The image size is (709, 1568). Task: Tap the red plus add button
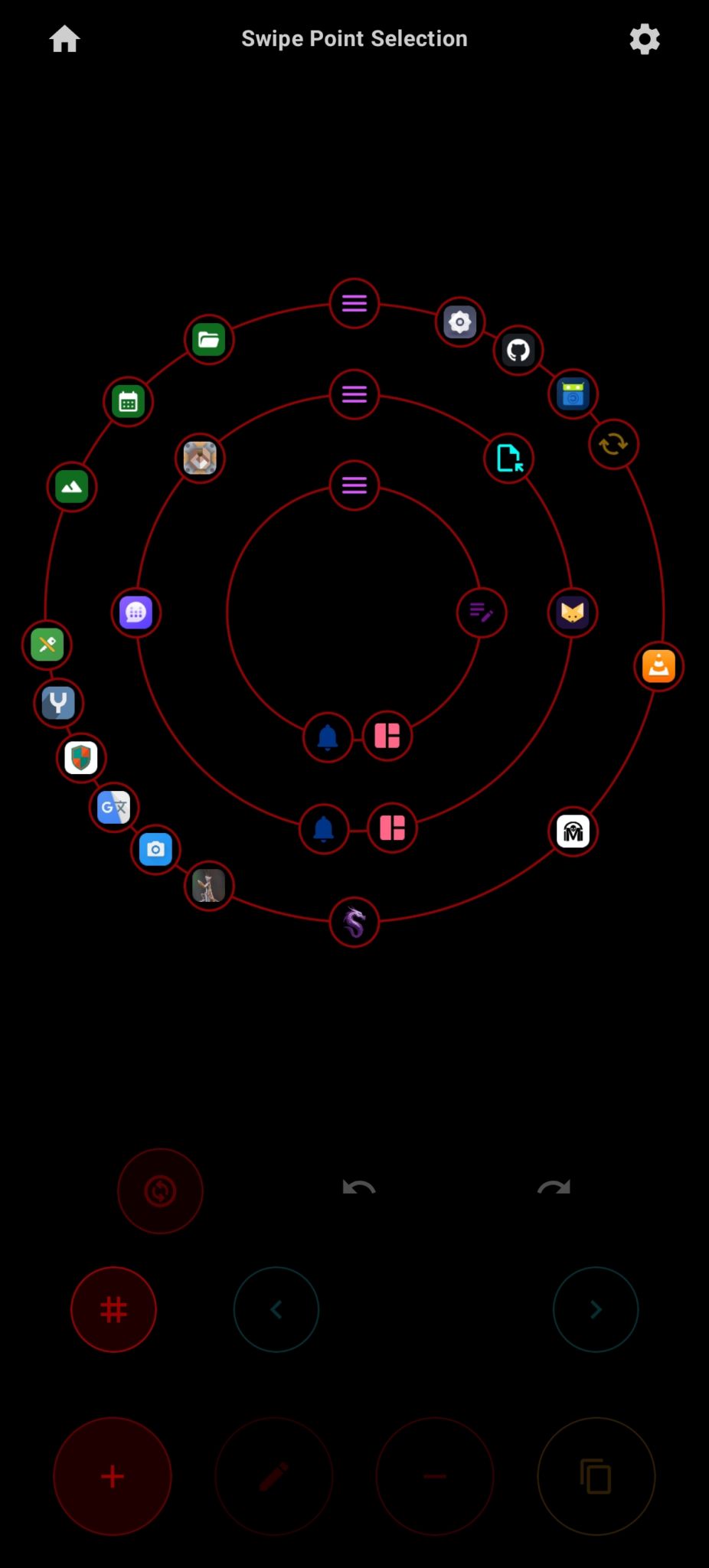pos(113,1476)
